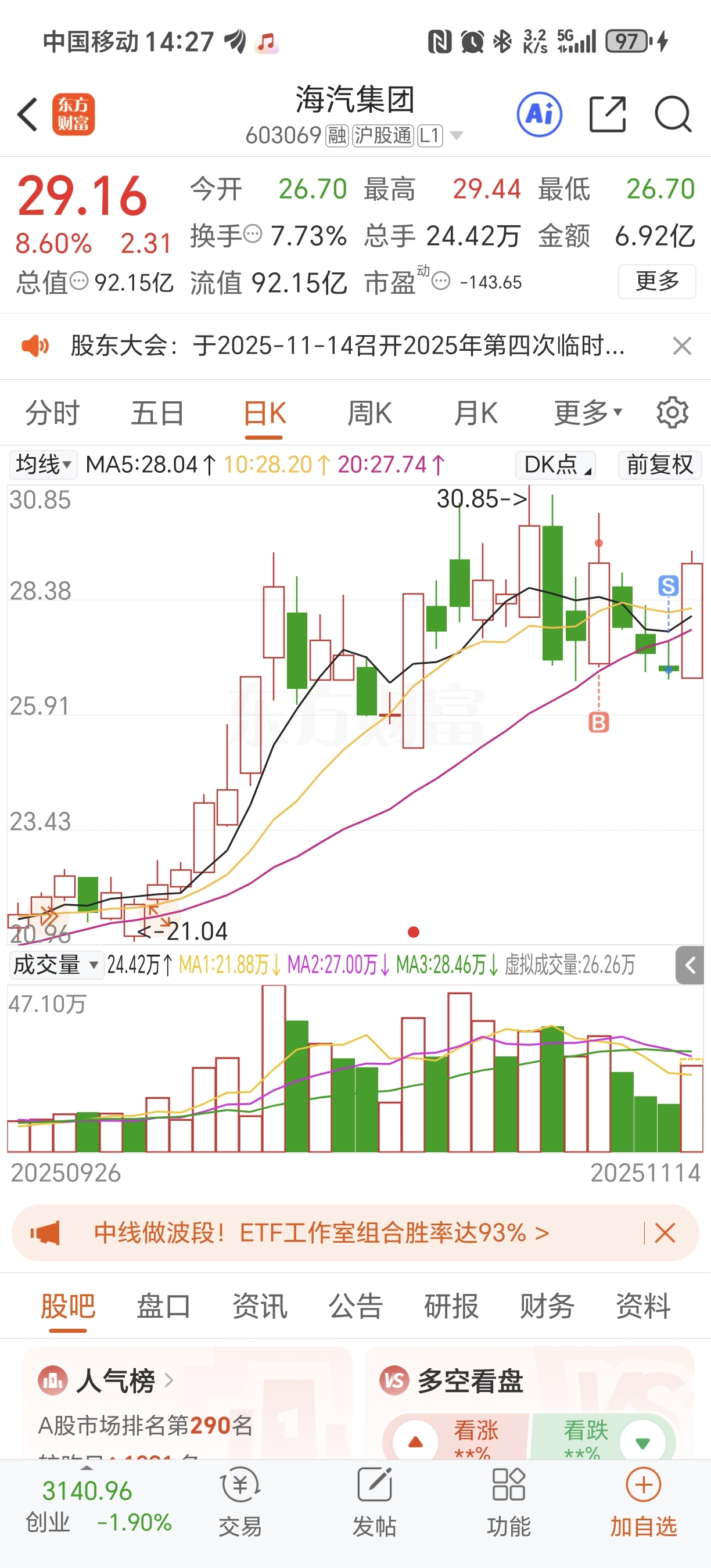The height and width of the screenshot is (1568, 711).
Task: Share this stock page
Action: (607, 114)
